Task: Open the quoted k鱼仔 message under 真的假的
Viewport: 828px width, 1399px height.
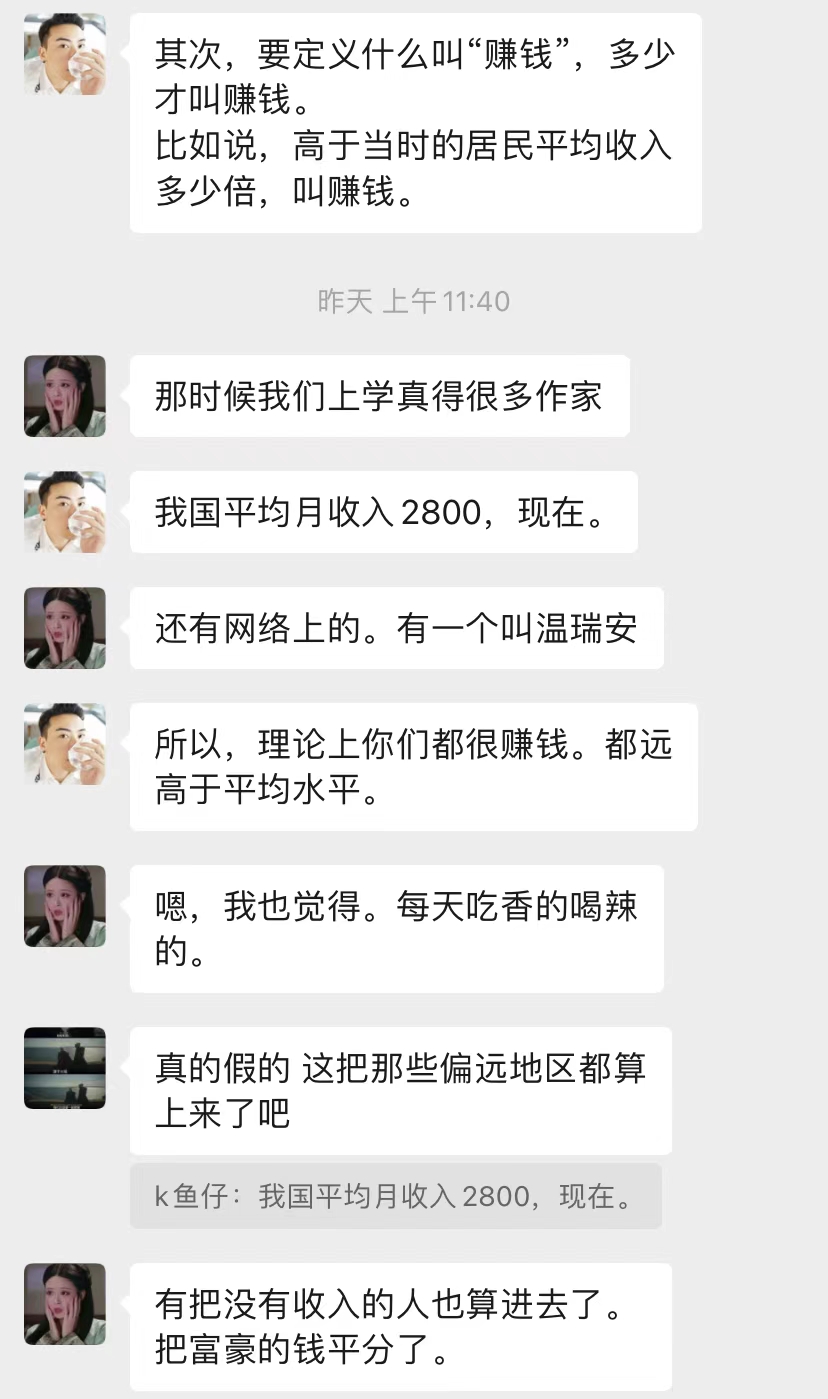Action: point(396,1196)
